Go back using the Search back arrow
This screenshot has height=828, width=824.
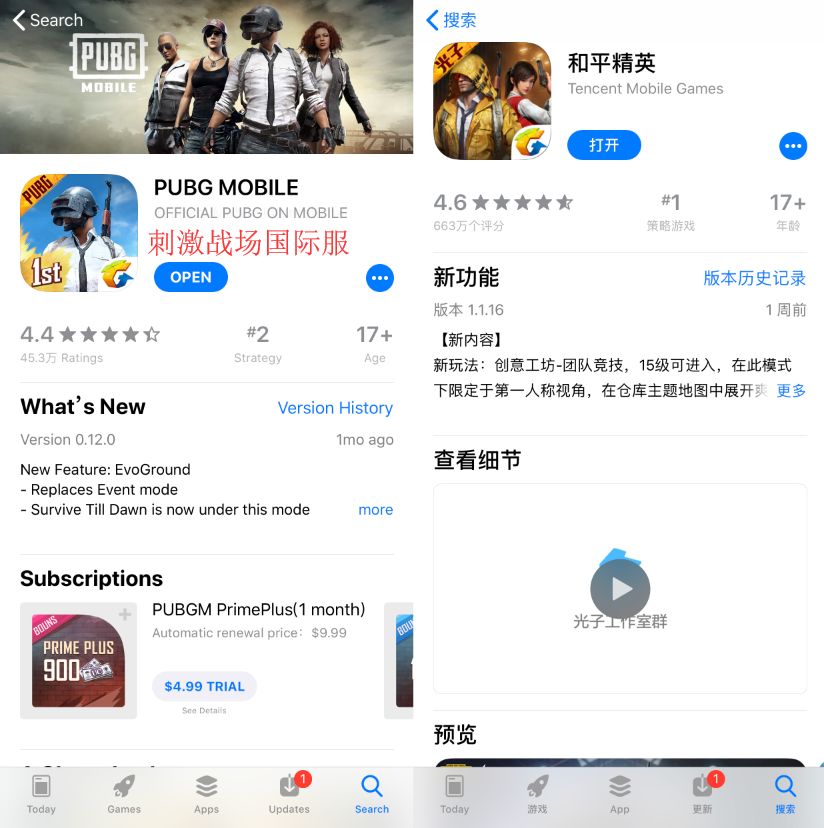coord(46,19)
